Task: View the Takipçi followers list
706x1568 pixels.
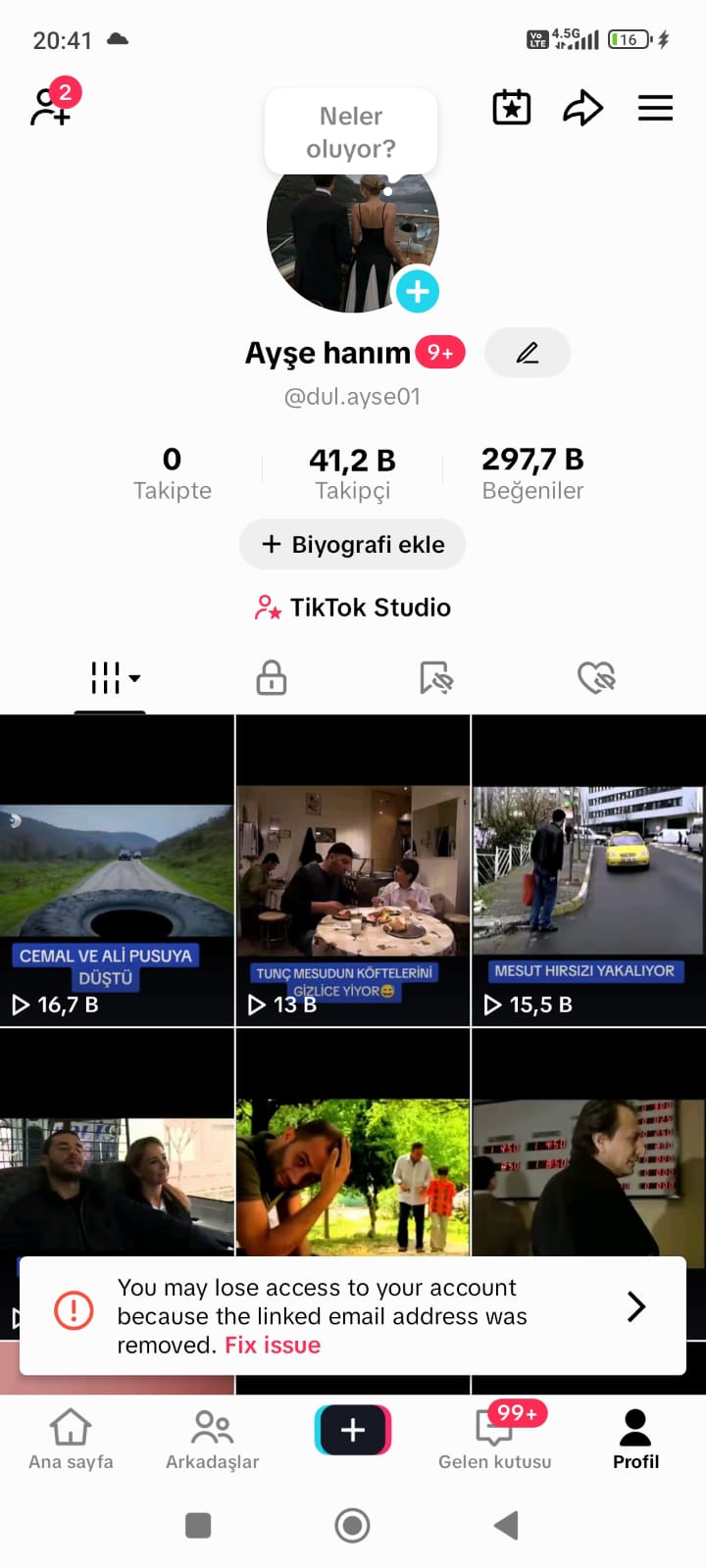Action: (x=352, y=473)
